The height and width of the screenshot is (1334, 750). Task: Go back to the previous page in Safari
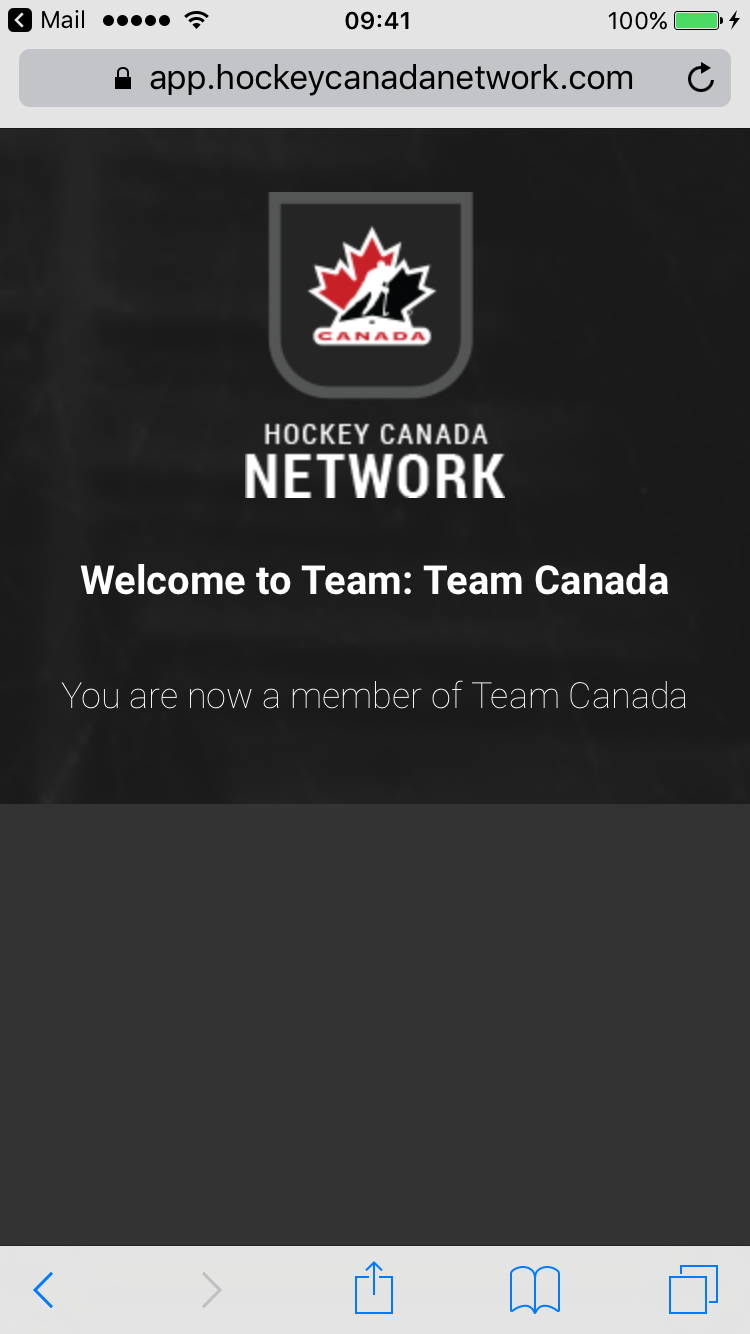click(x=43, y=1290)
